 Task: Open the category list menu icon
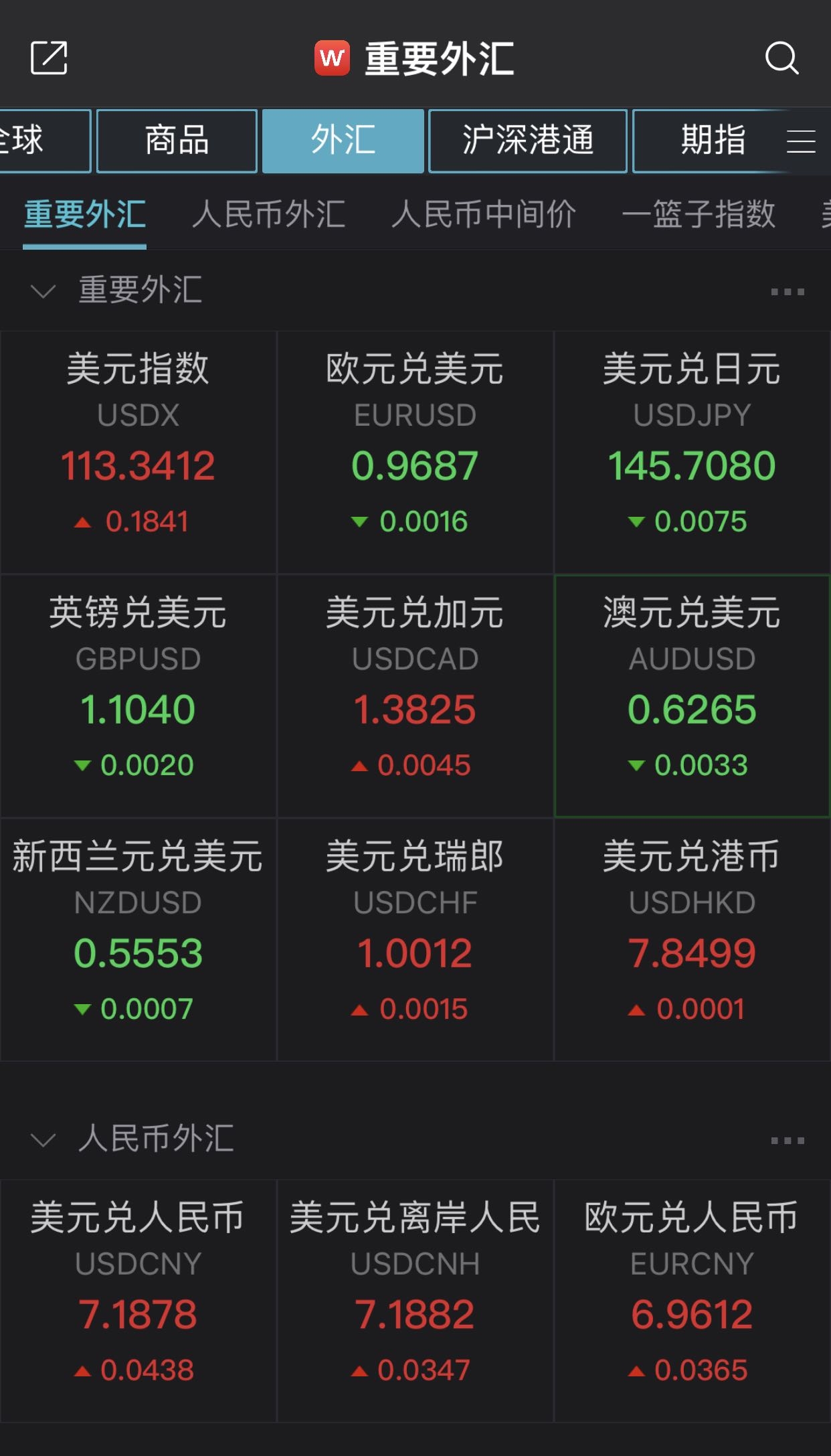[801, 141]
